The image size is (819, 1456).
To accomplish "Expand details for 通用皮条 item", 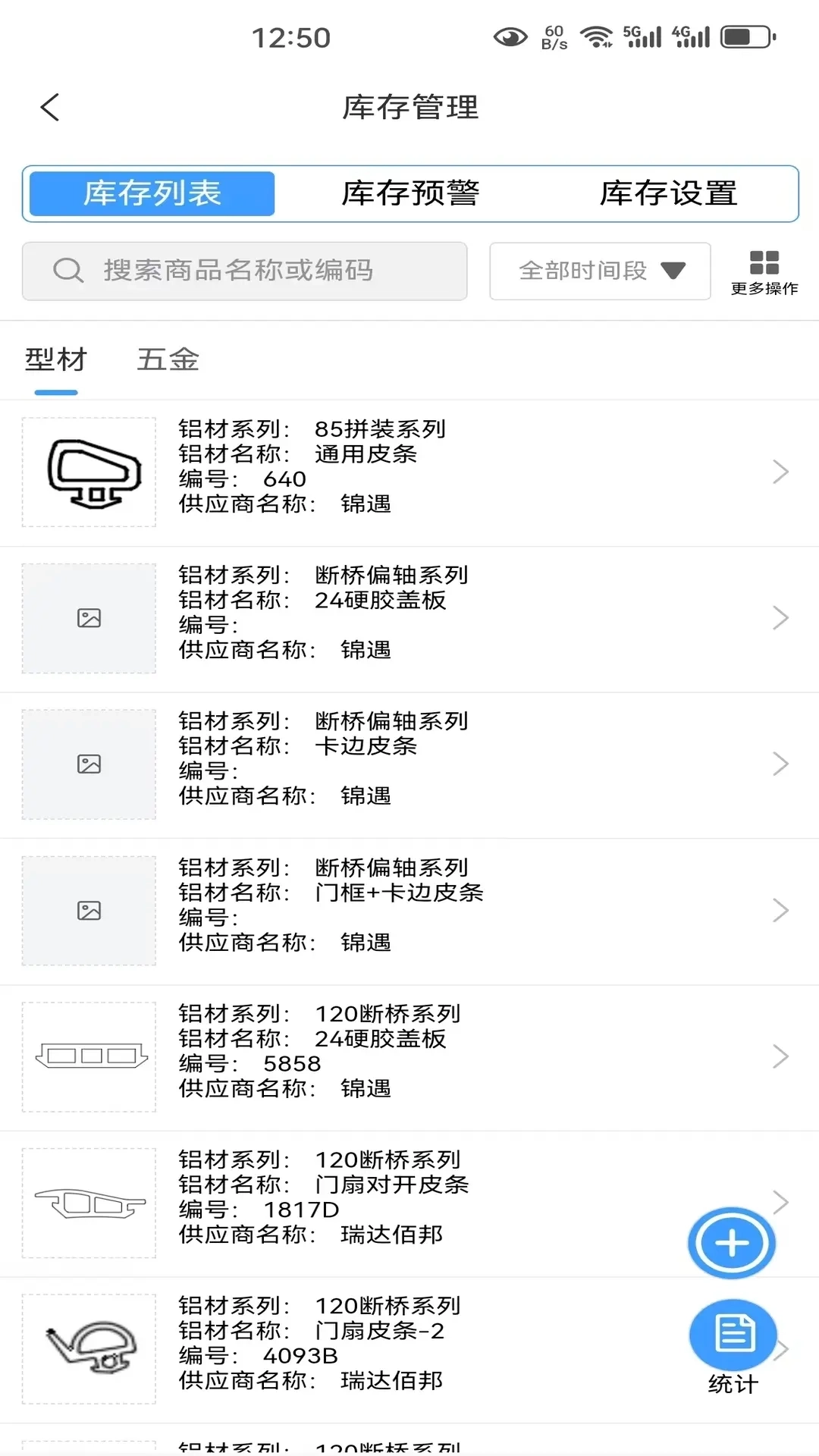I will pyautogui.click(x=781, y=472).
